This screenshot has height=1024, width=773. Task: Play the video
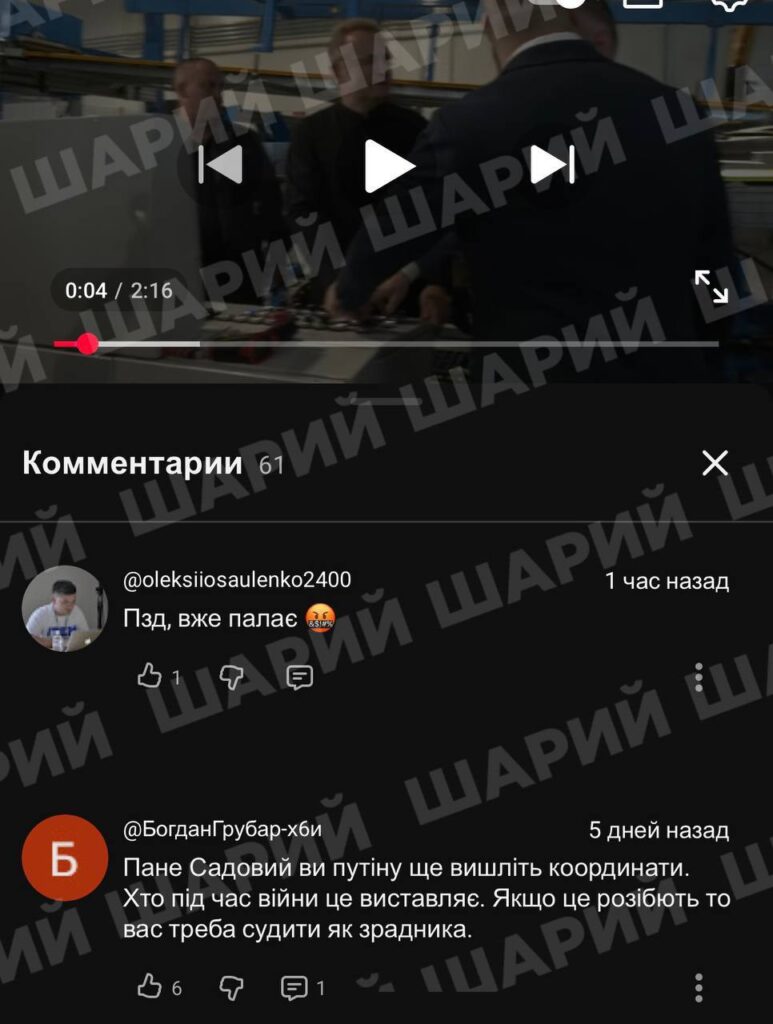tap(388, 165)
